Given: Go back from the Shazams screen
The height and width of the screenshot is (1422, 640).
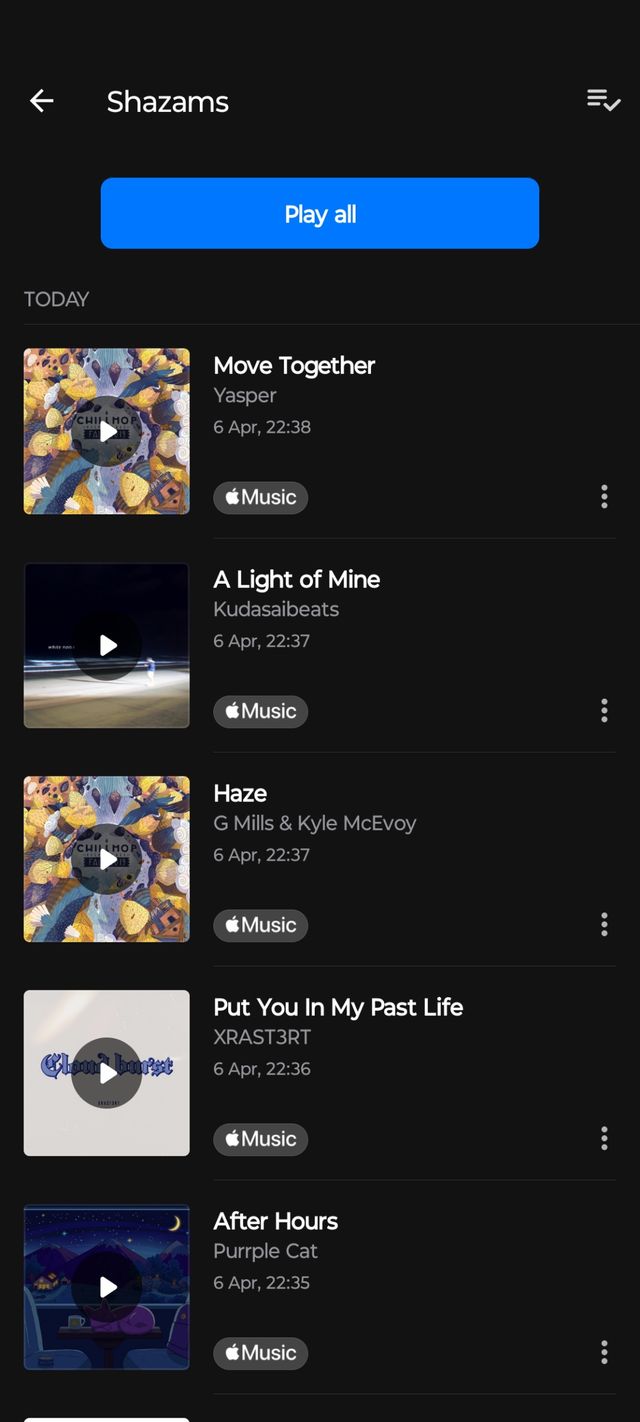Looking at the screenshot, I should [x=41, y=100].
